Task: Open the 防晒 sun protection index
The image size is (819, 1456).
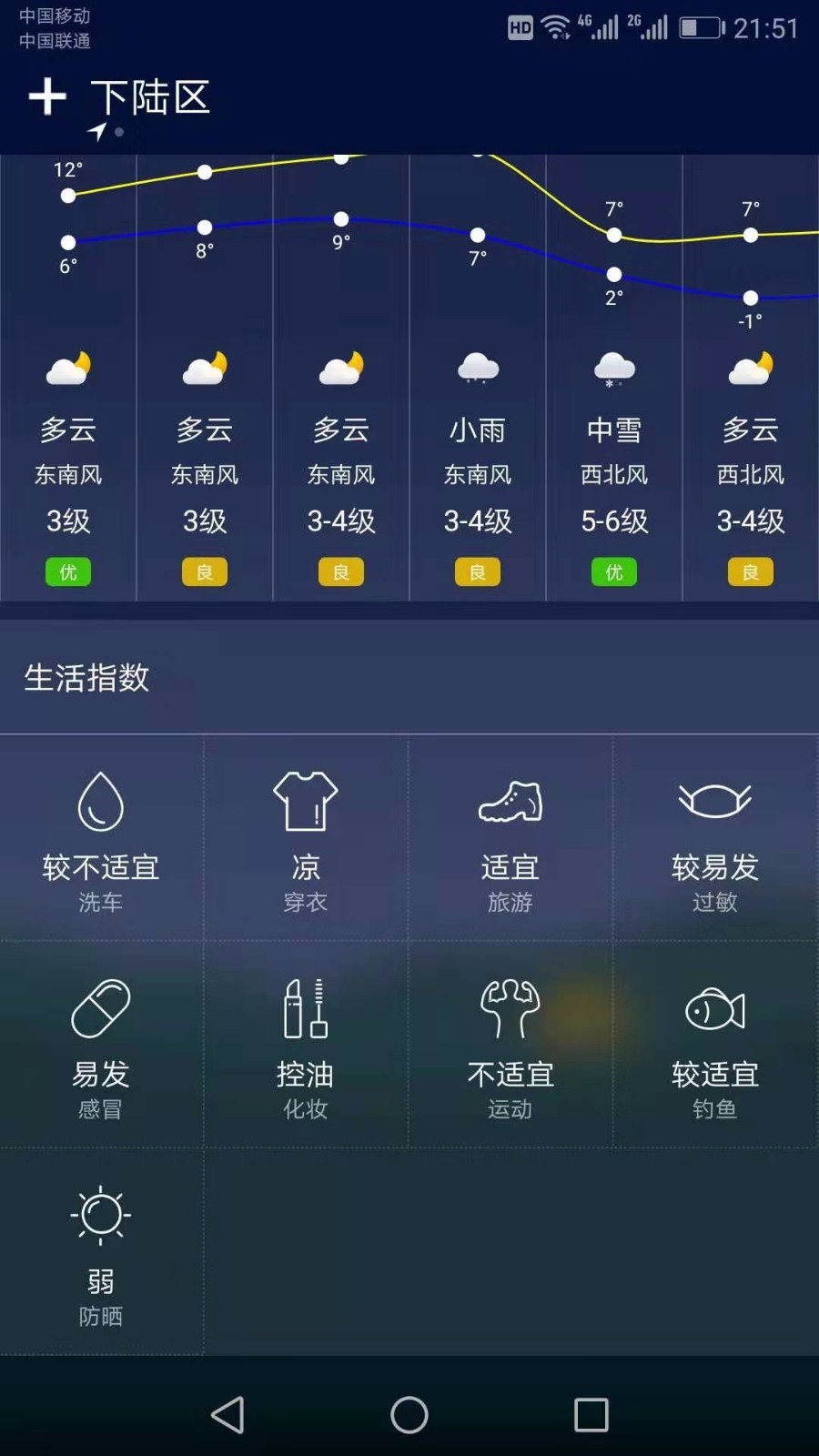Action: pos(101,1253)
